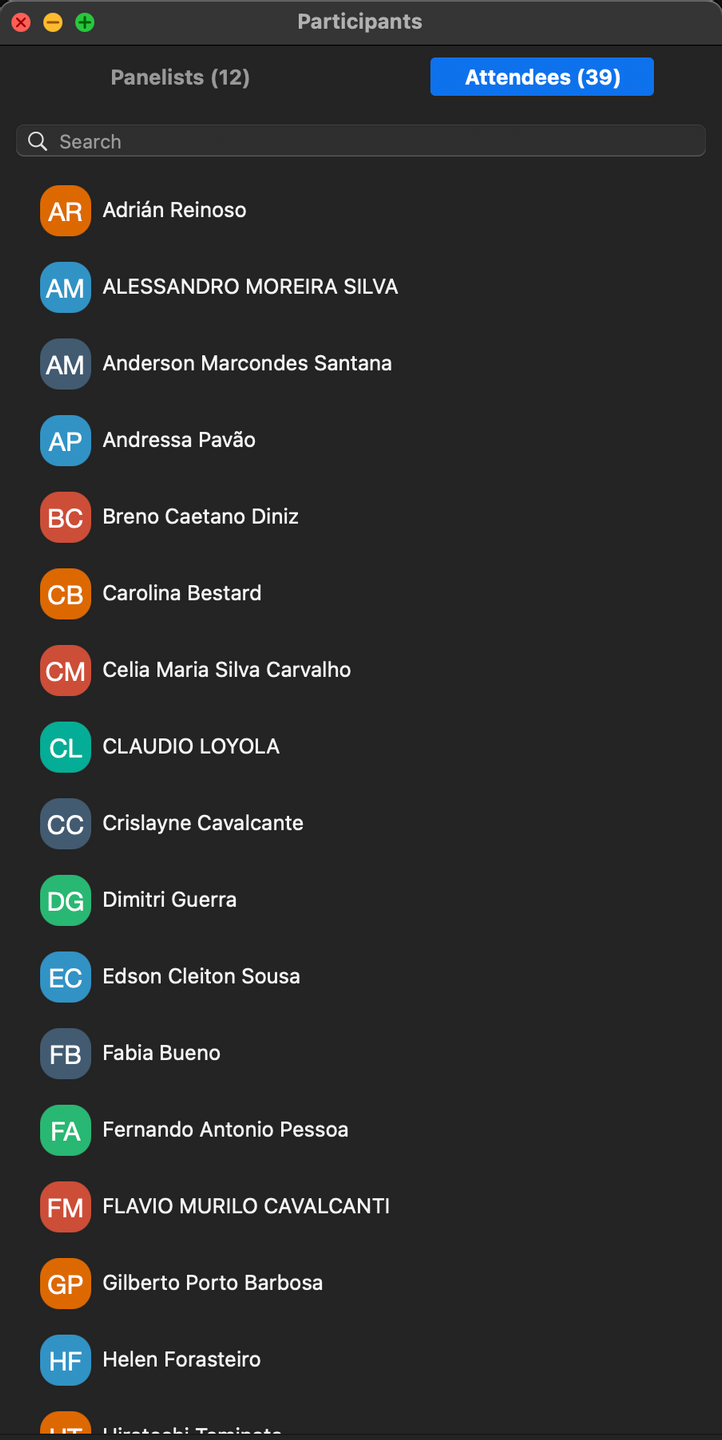
Task: Select attendee Adrián Reinoso
Action: 174,210
